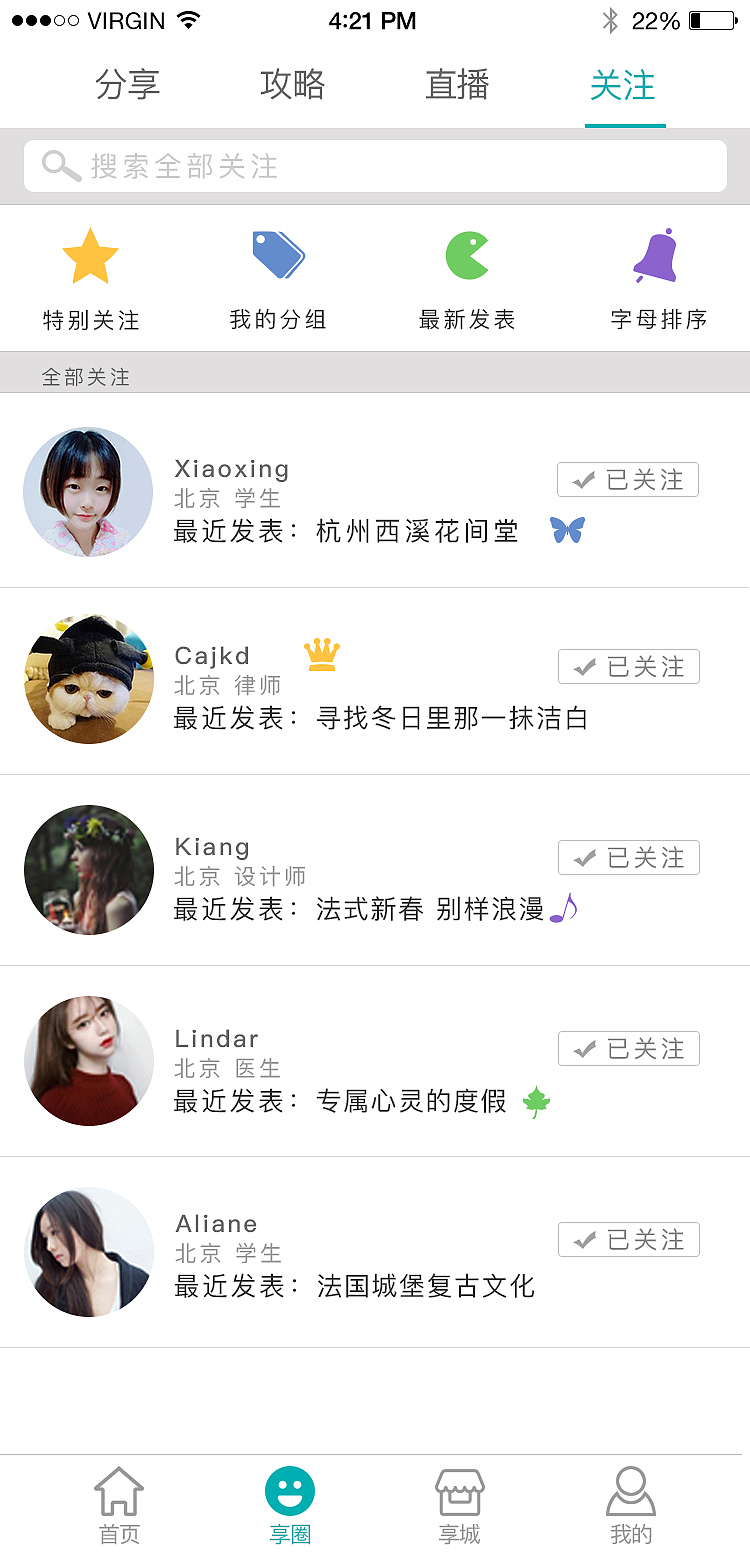This screenshot has width=750, height=1553.
Task: Tap Aliane's 已关注 follow button
Action: click(628, 1240)
